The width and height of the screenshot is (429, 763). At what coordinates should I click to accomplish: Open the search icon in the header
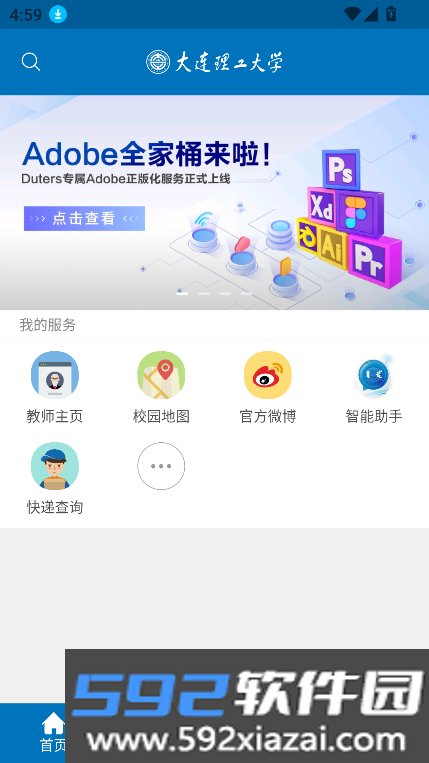click(x=31, y=62)
